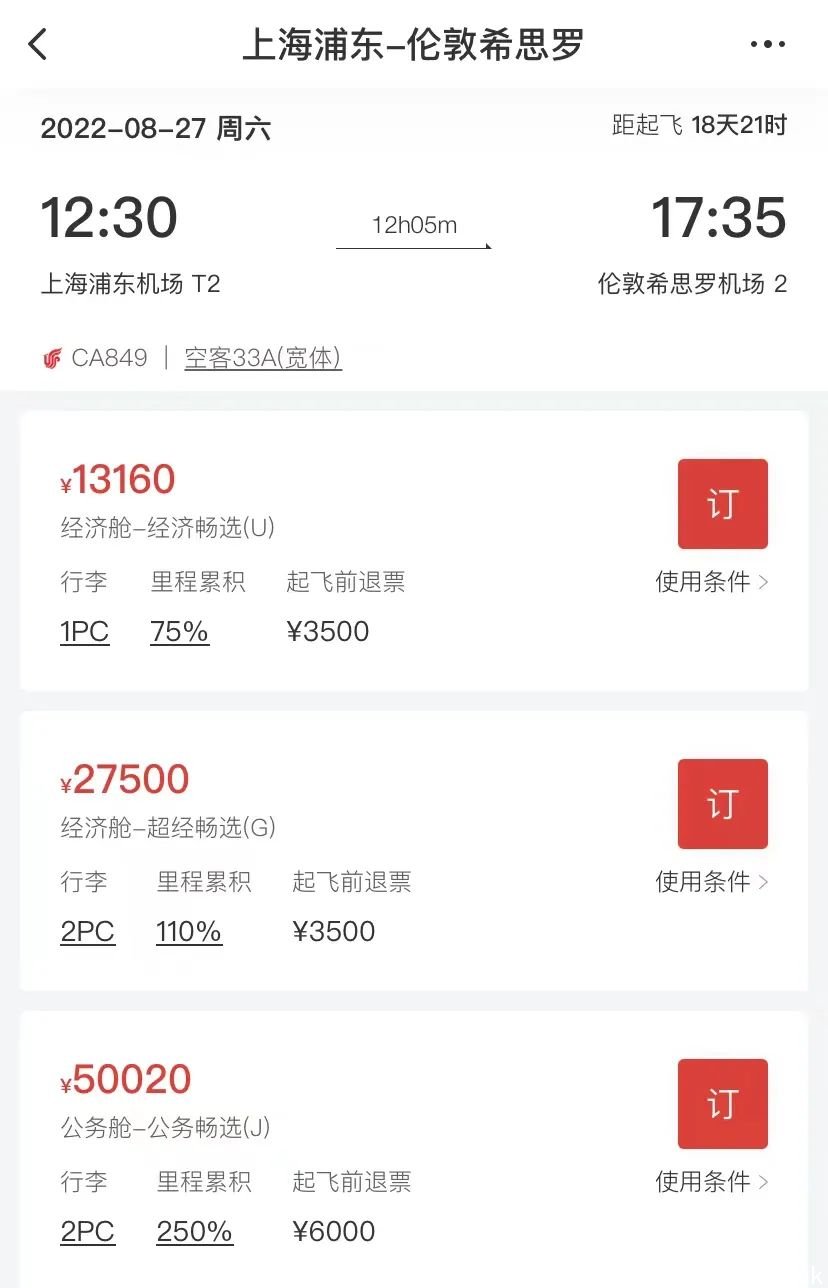Open 110% mileage accrual details
Image resolution: width=828 pixels, height=1288 pixels.
pyautogui.click(x=189, y=932)
